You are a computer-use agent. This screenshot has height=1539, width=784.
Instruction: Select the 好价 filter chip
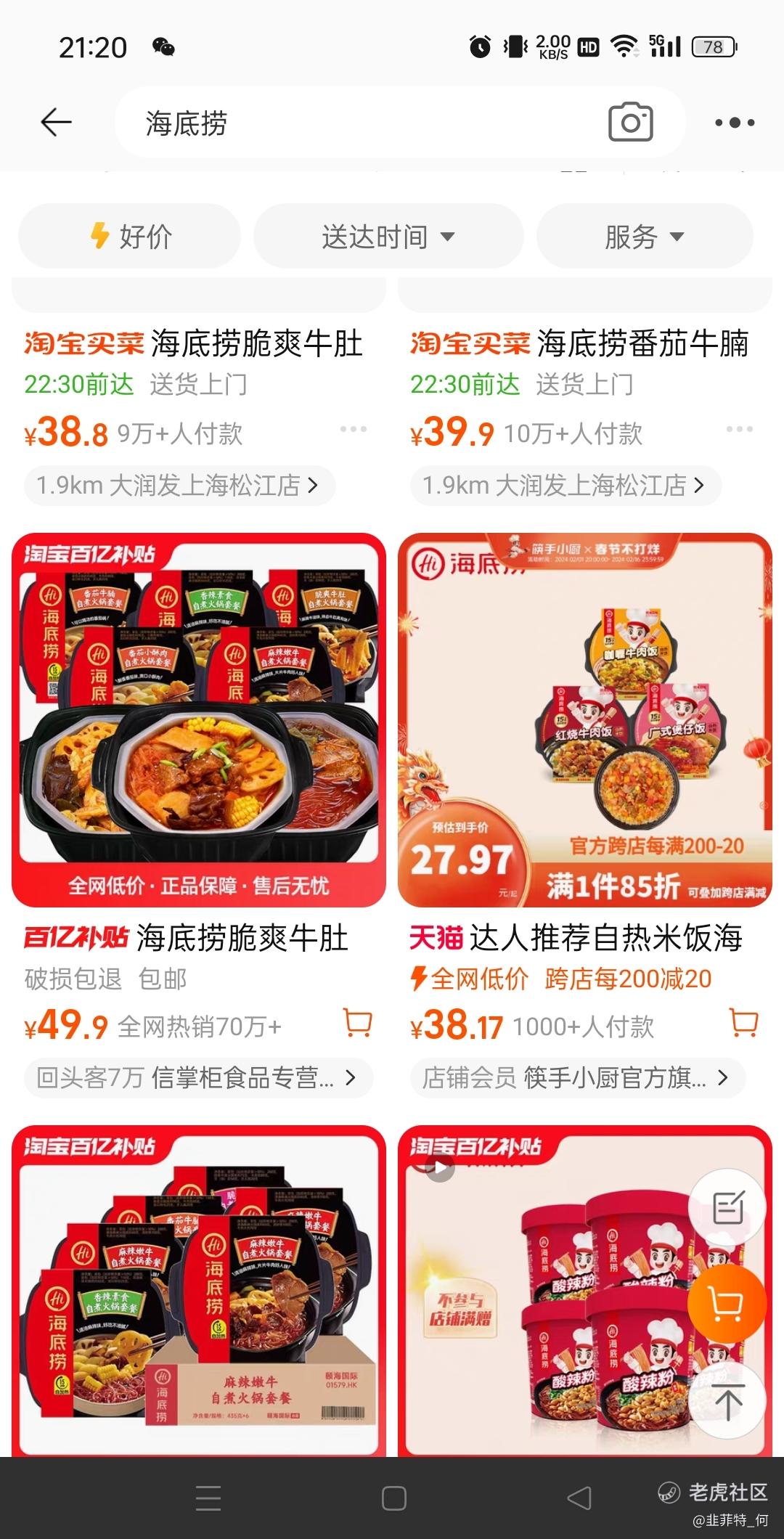coord(129,237)
